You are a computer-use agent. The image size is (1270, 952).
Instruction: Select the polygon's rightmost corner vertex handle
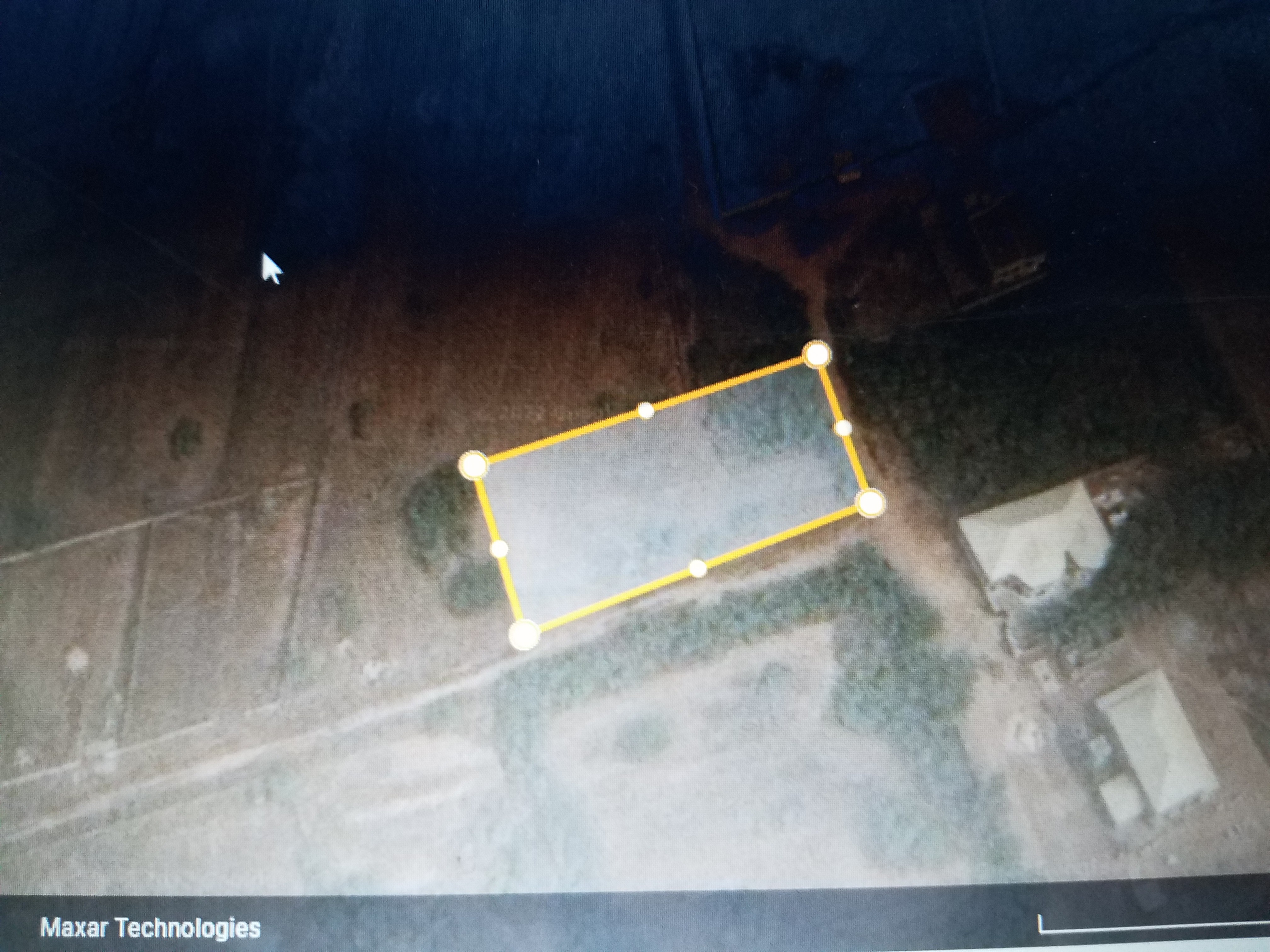click(x=871, y=503)
